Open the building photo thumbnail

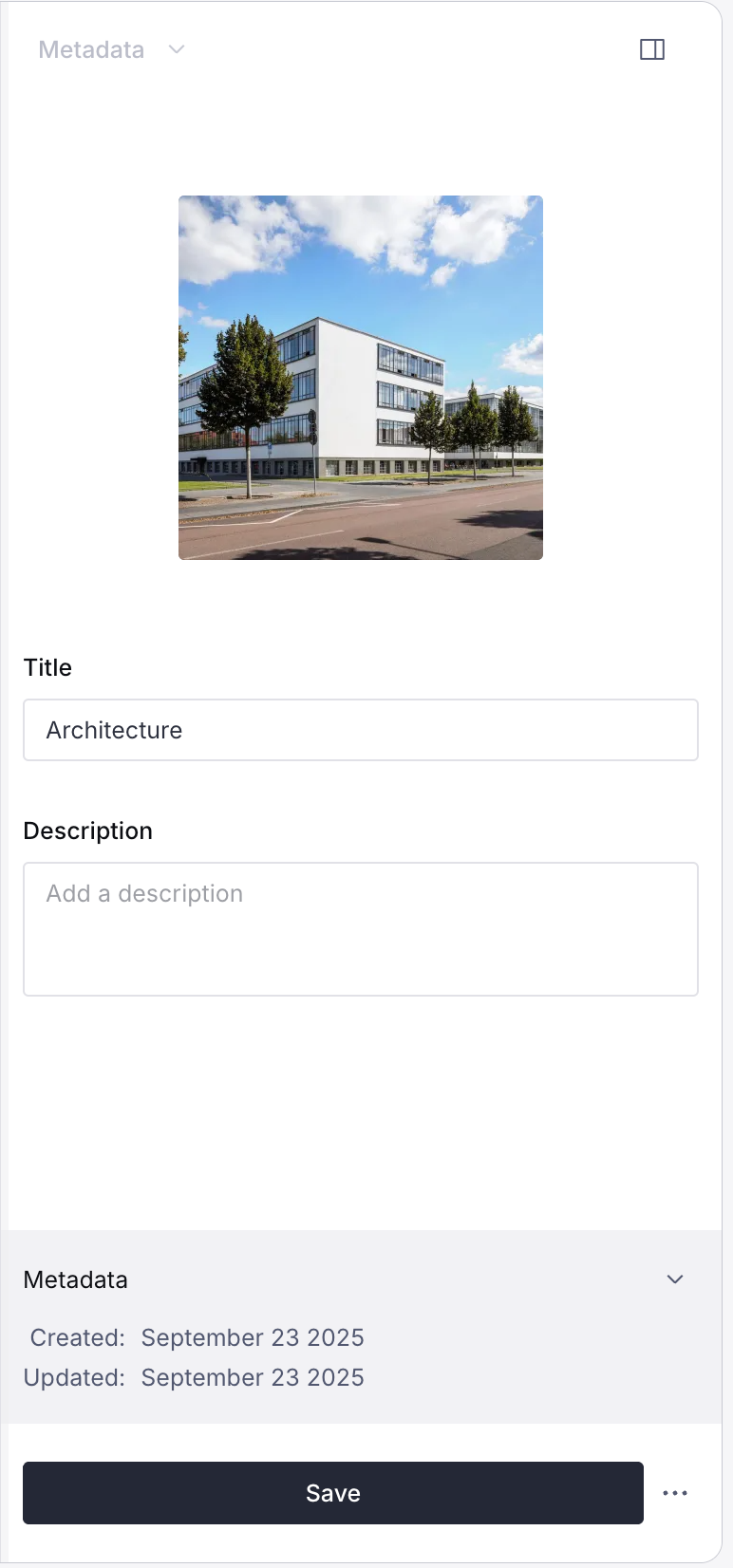[360, 377]
